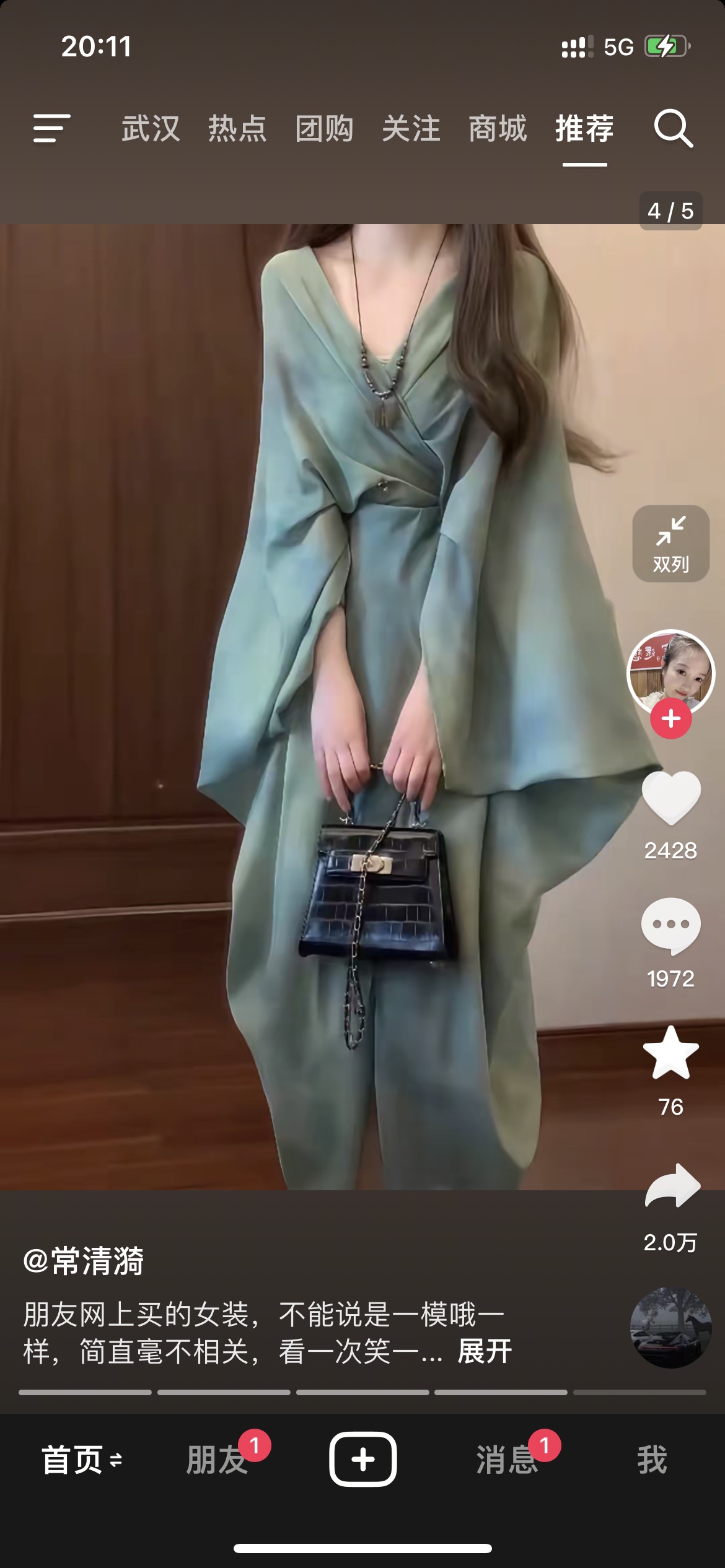The height and width of the screenshot is (1568, 725).
Task: Expand the caption with 展开
Action: (x=485, y=1351)
